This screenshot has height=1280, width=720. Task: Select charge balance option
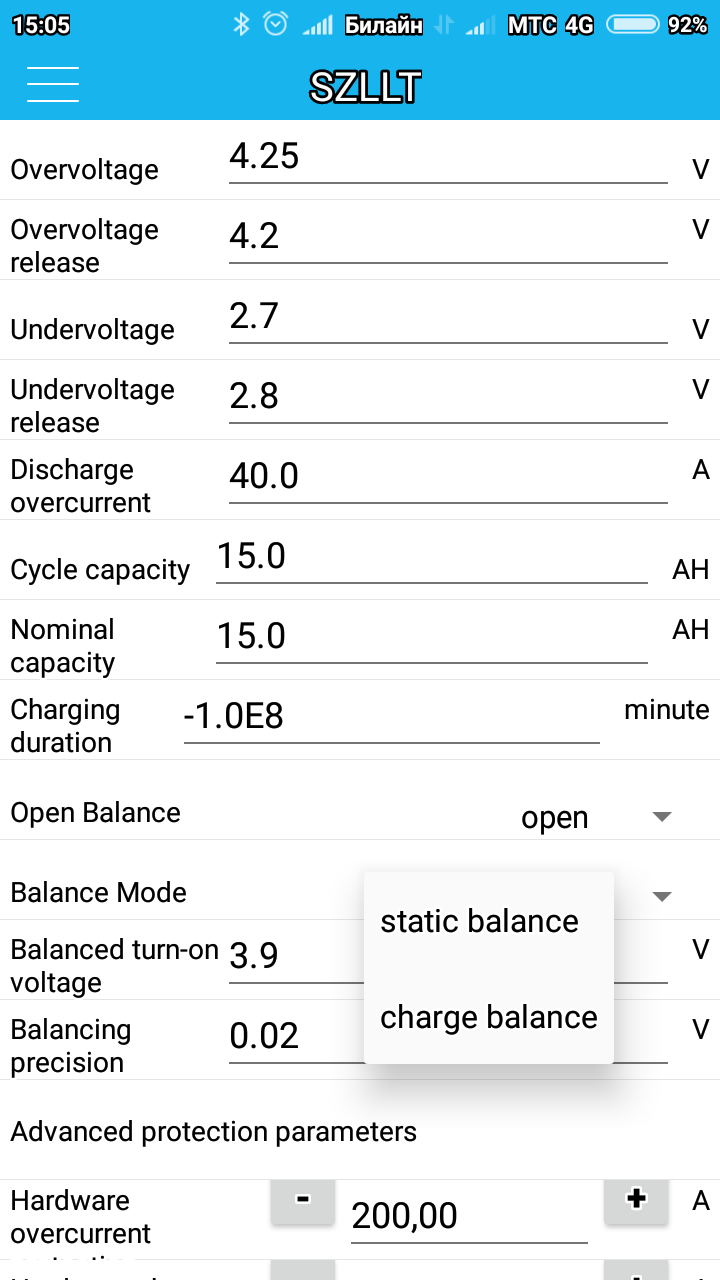point(488,1017)
